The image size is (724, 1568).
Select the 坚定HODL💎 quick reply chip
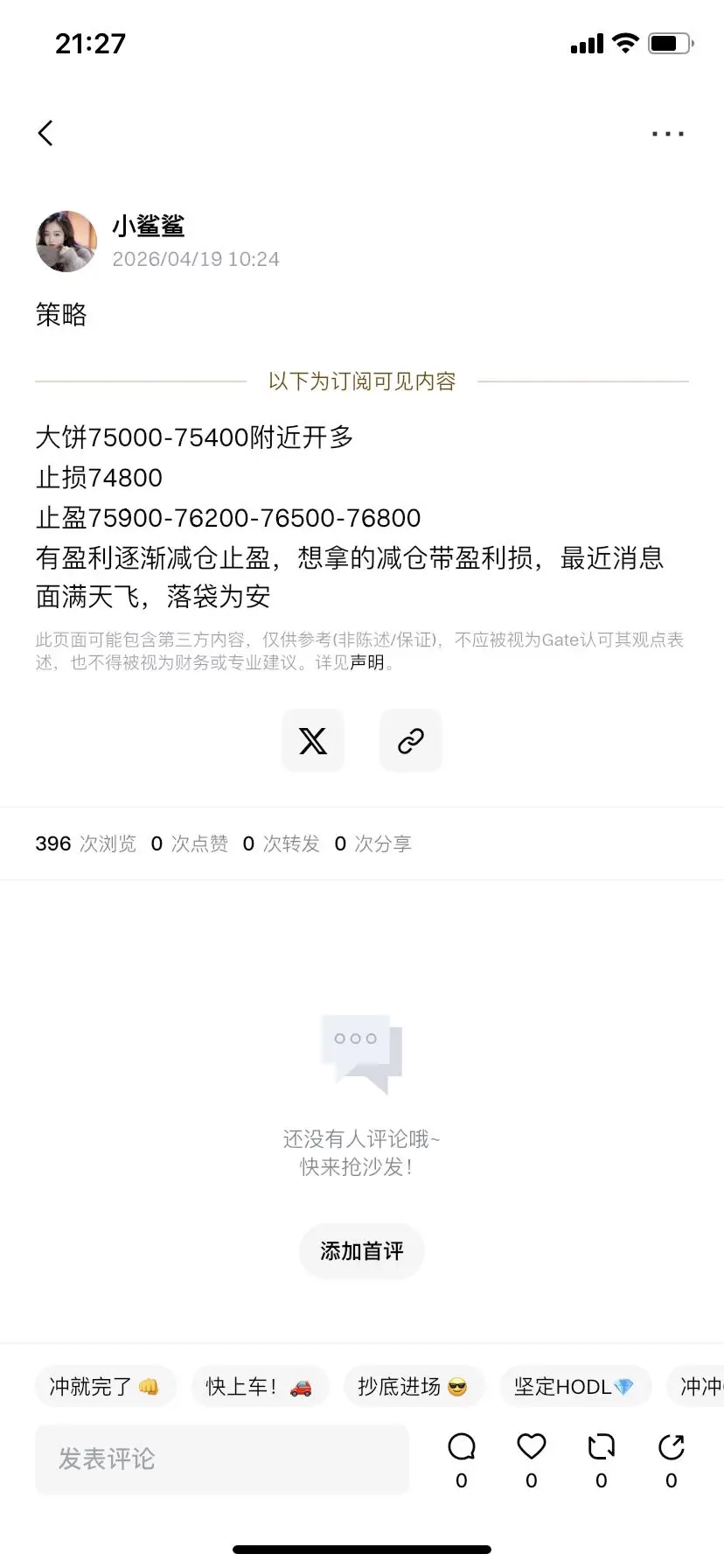(x=575, y=1386)
